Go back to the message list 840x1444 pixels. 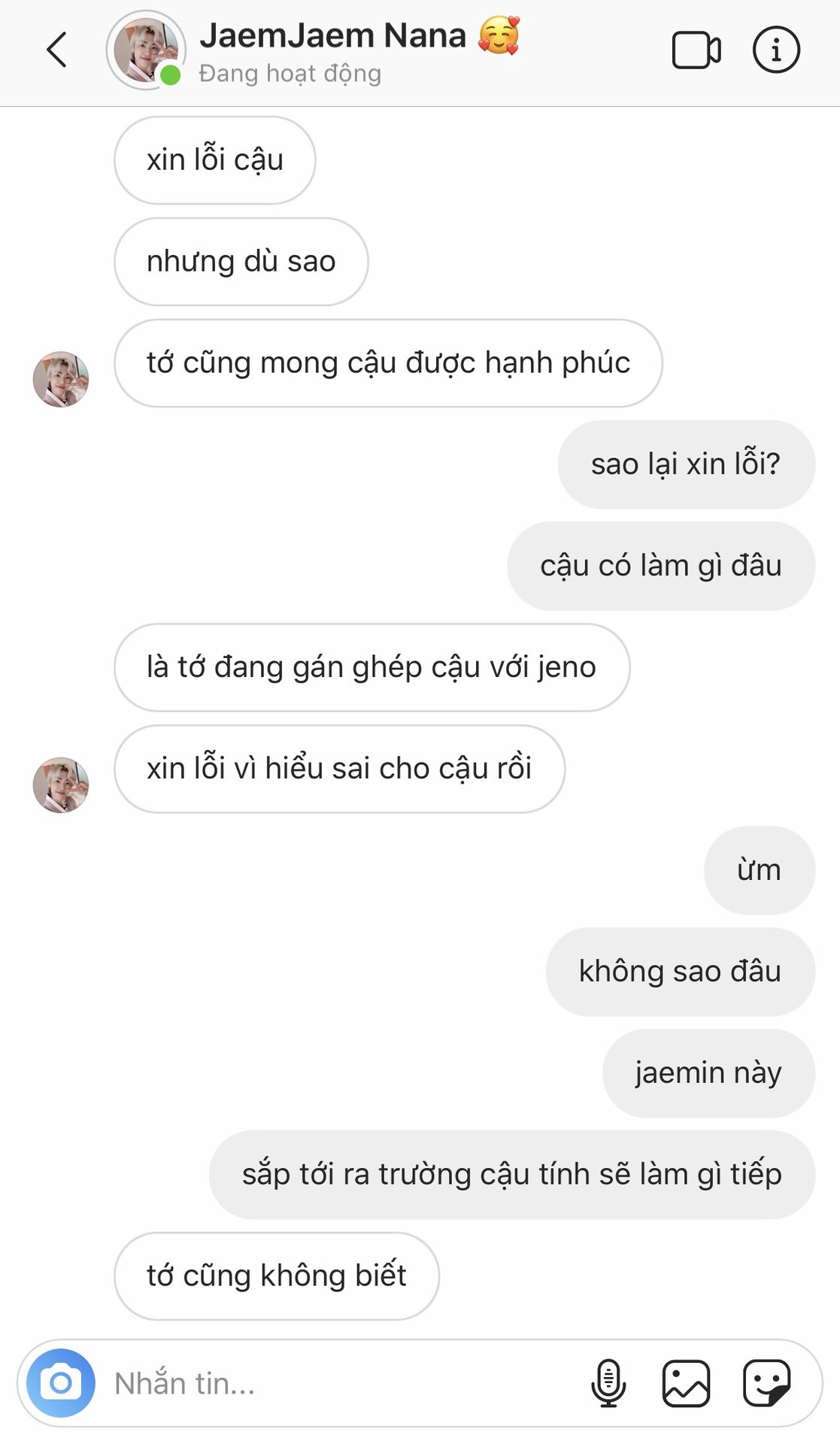click(x=57, y=50)
